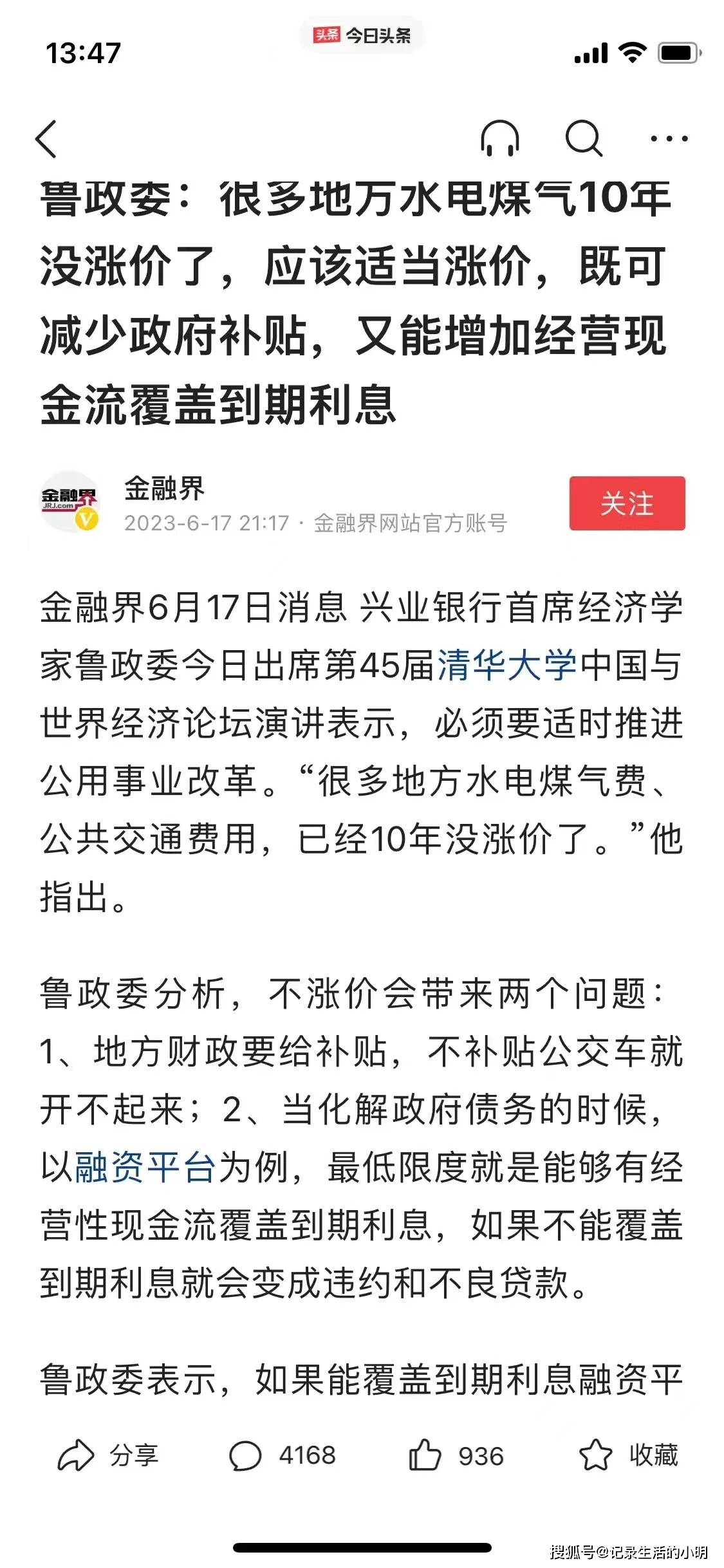The image size is (724, 1568).
Task: Return to 今日头条 via top pill
Action: (362, 35)
